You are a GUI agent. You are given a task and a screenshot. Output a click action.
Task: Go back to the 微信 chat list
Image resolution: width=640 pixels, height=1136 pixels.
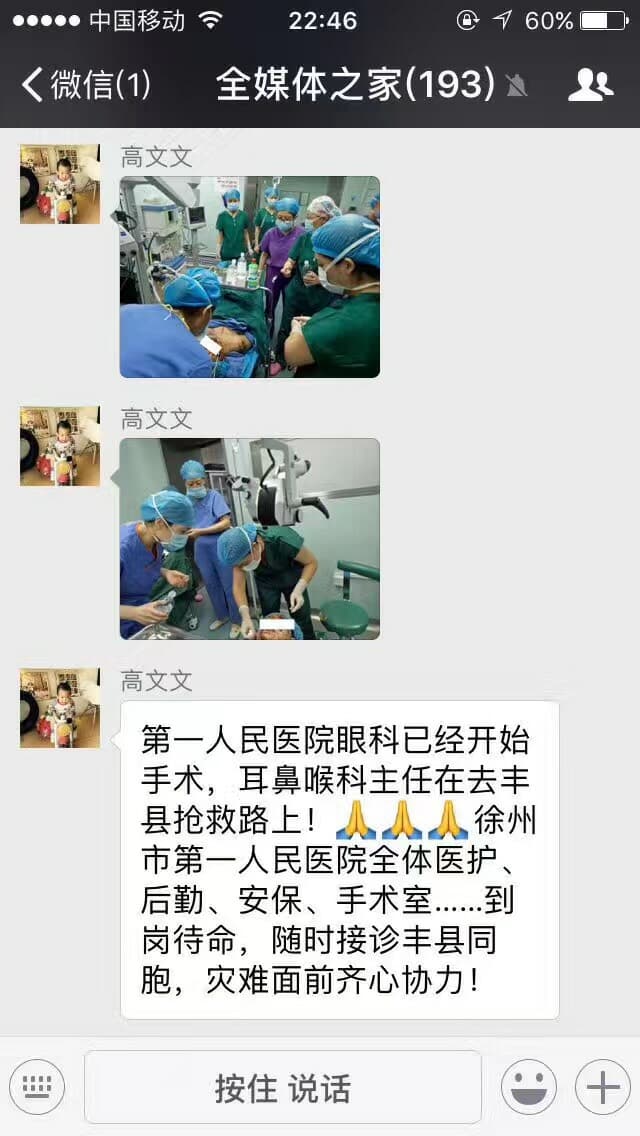85,85
